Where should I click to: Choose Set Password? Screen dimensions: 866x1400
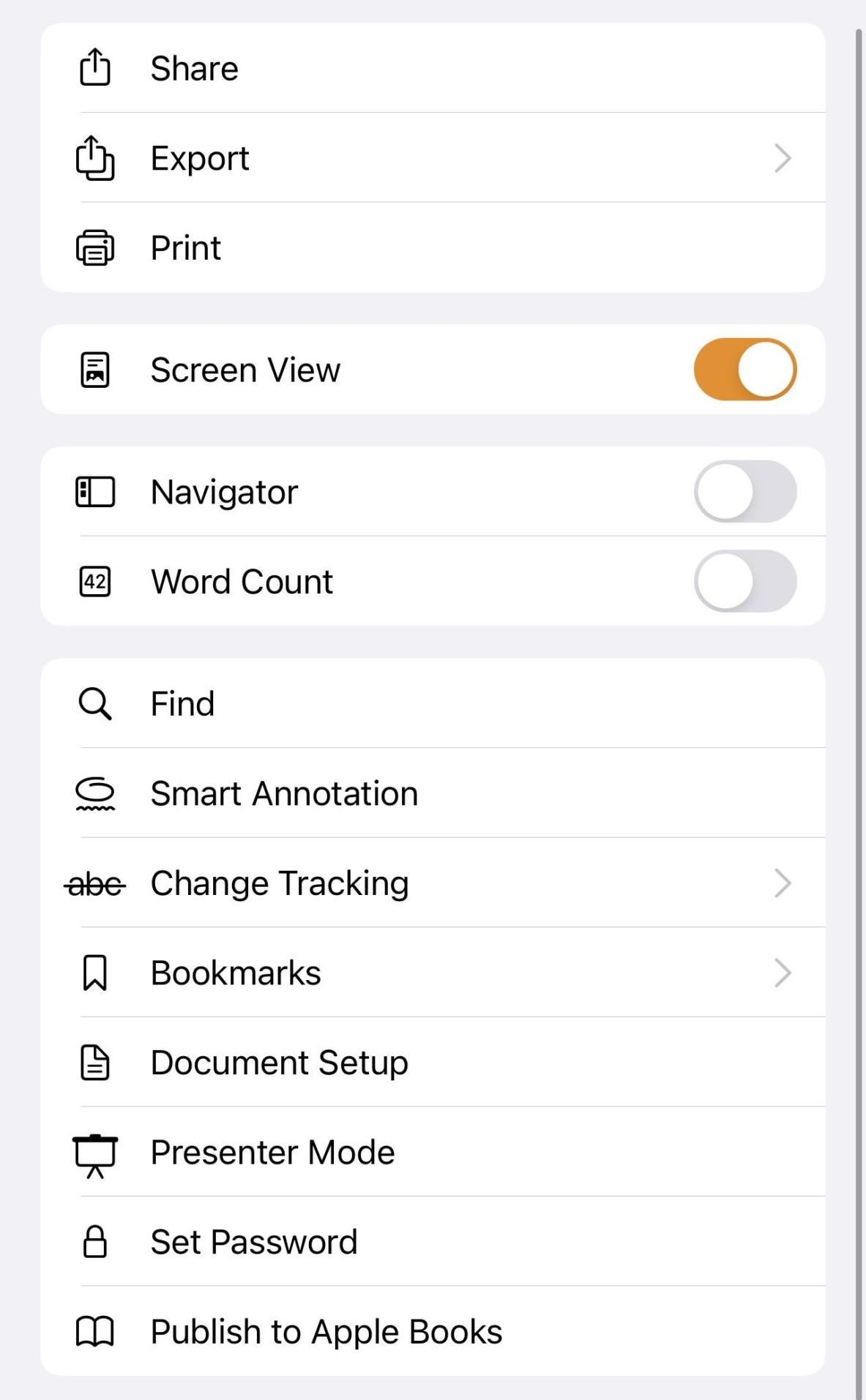pos(433,1242)
